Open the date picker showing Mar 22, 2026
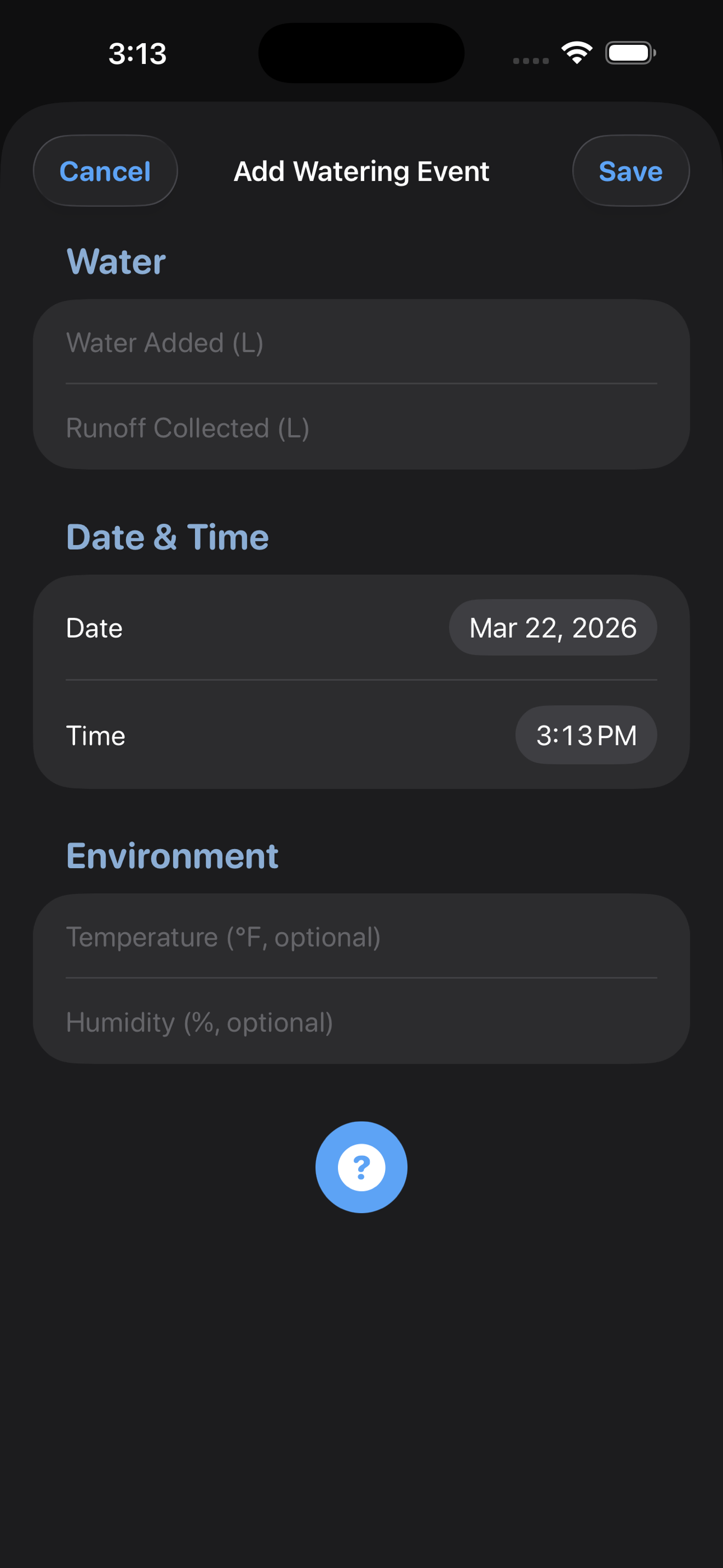This screenshot has width=723, height=1568. coord(553,628)
